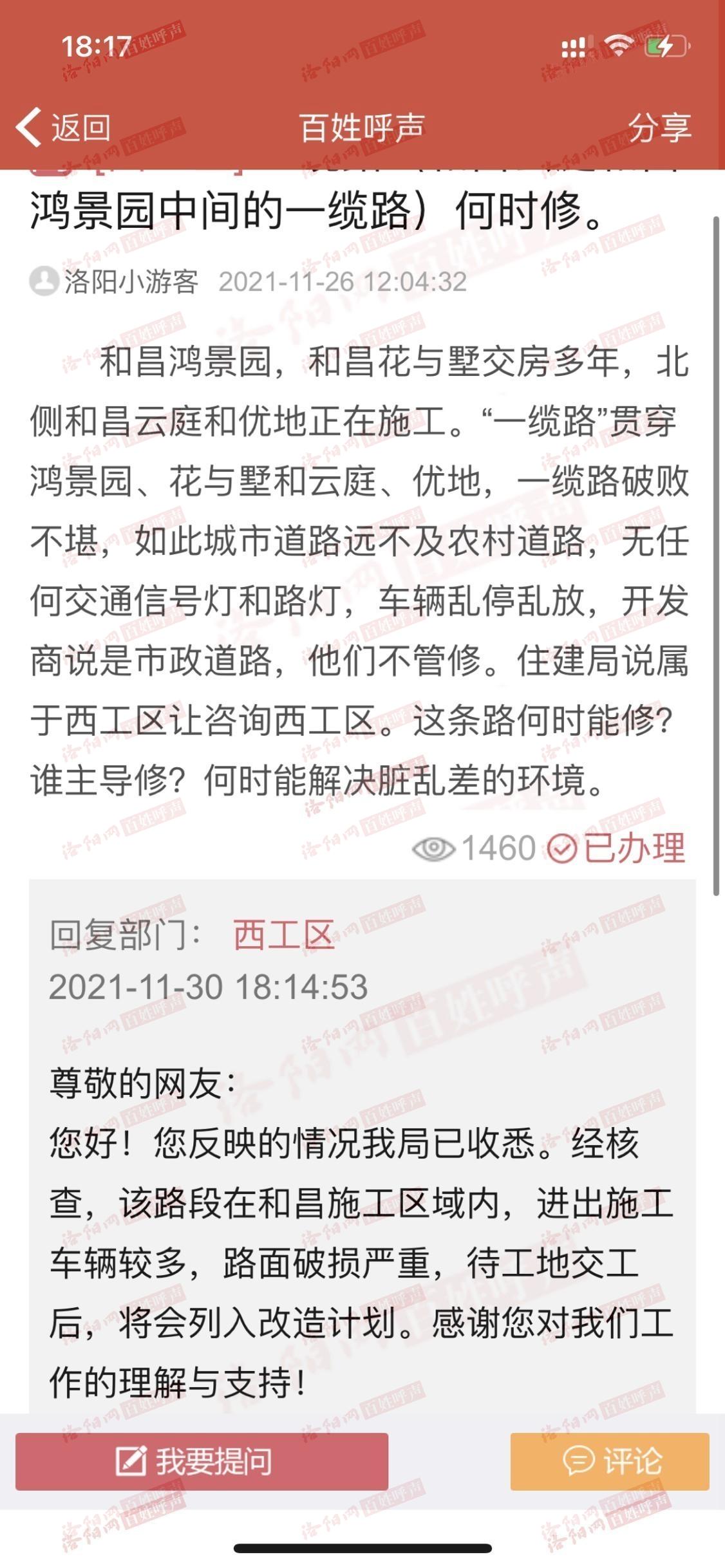This screenshot has width=725, height=1568.
Task: Tap 我要提问 to ask a question
Action: click(x=202, y=1461)
